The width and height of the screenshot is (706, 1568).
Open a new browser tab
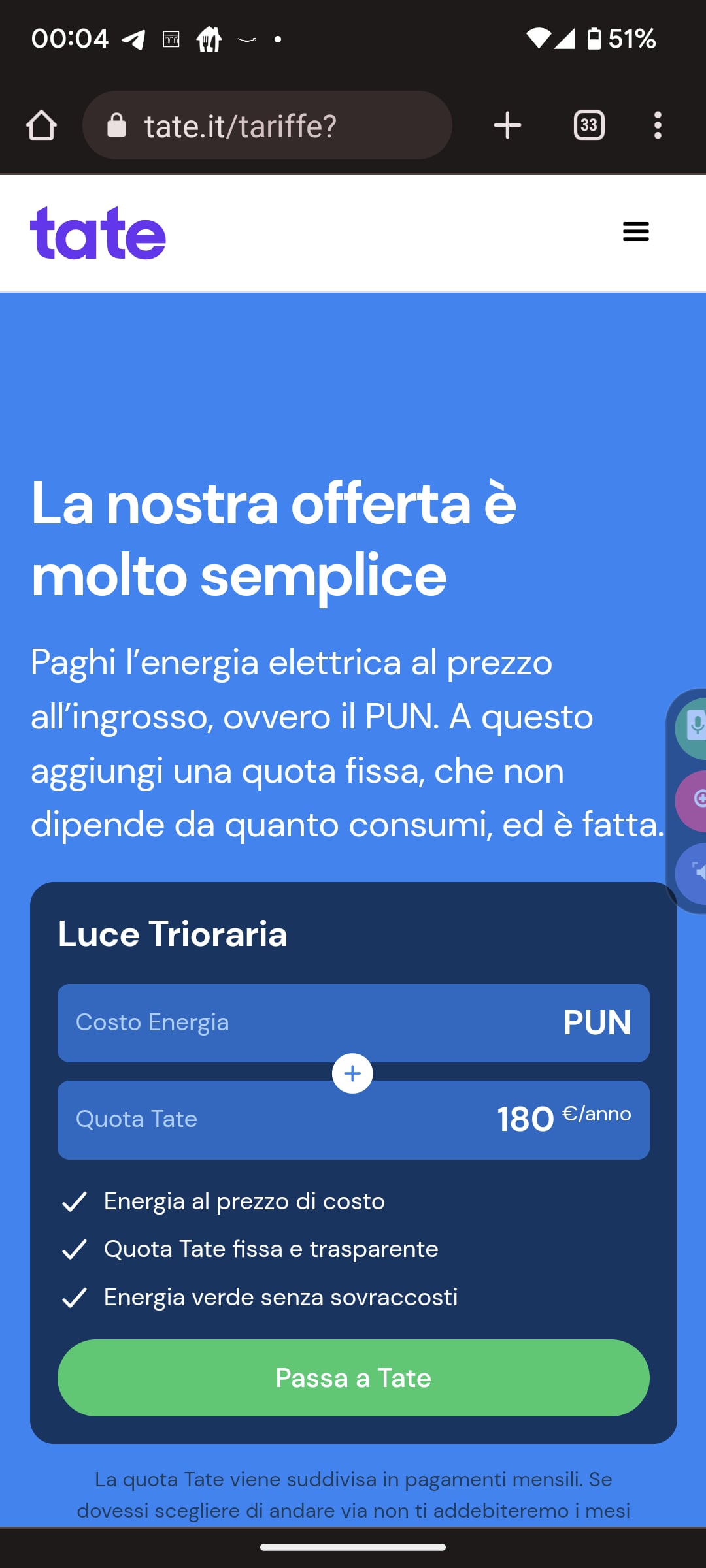pyautogui.click(x=507, y=125)
